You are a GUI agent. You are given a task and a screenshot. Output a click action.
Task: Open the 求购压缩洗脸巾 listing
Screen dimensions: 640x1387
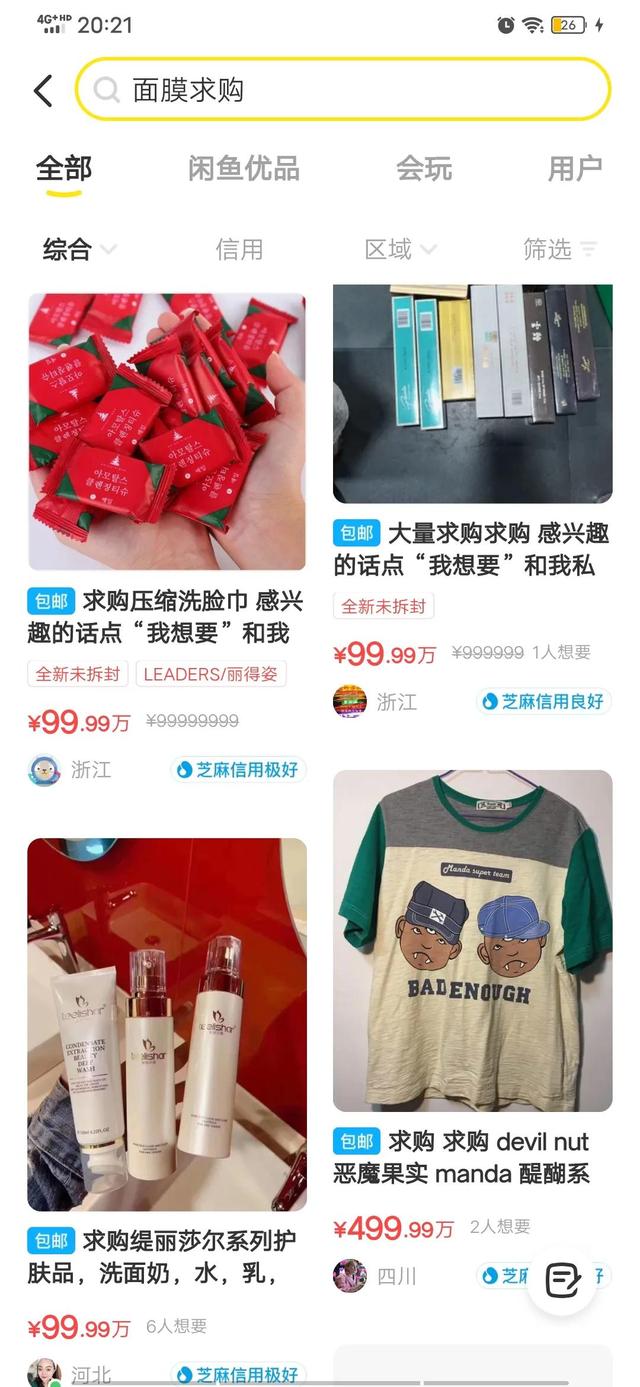tap(166, 432)
